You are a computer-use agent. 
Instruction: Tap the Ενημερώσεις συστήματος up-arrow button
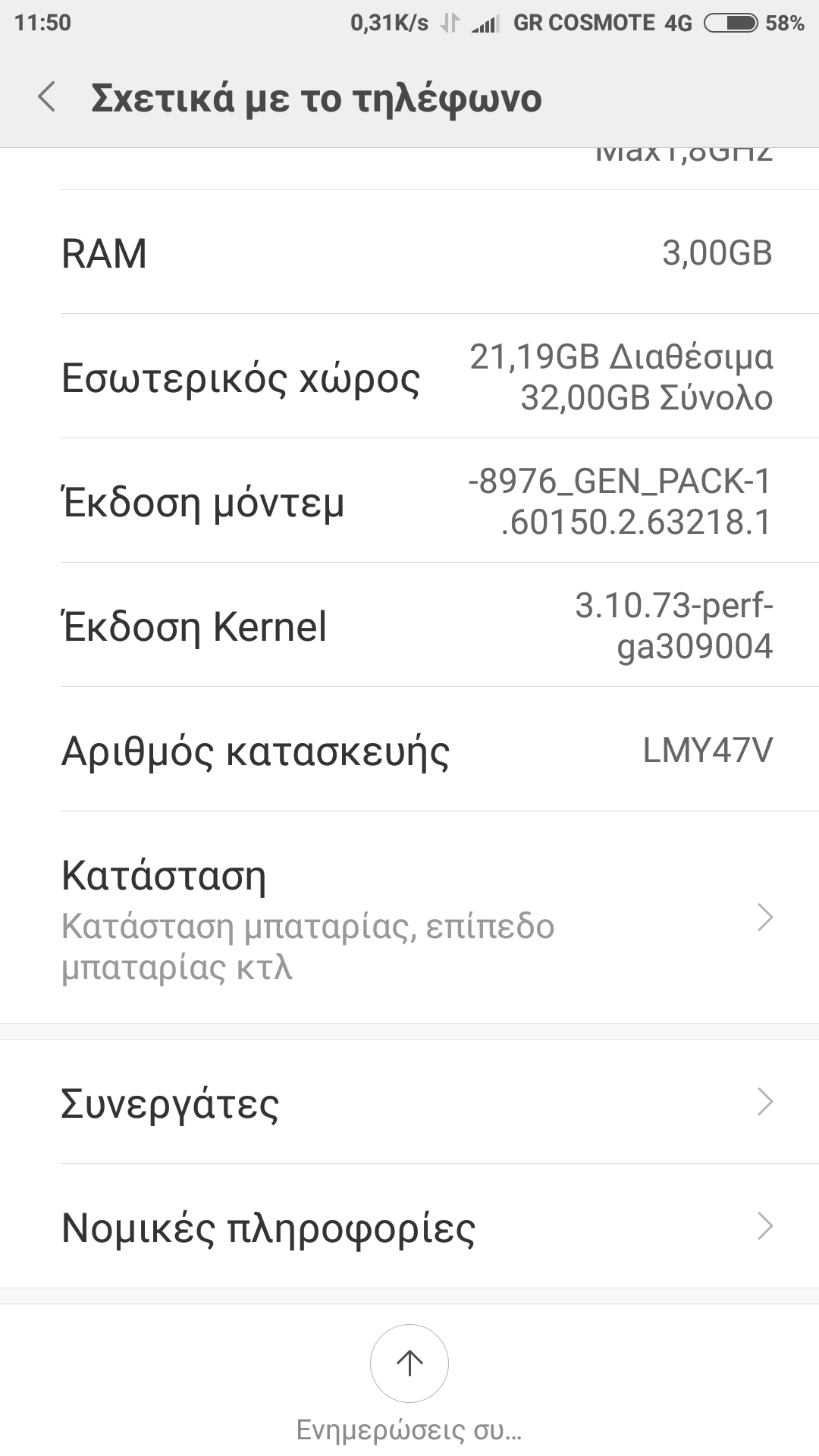click(x=409, y=1363)
